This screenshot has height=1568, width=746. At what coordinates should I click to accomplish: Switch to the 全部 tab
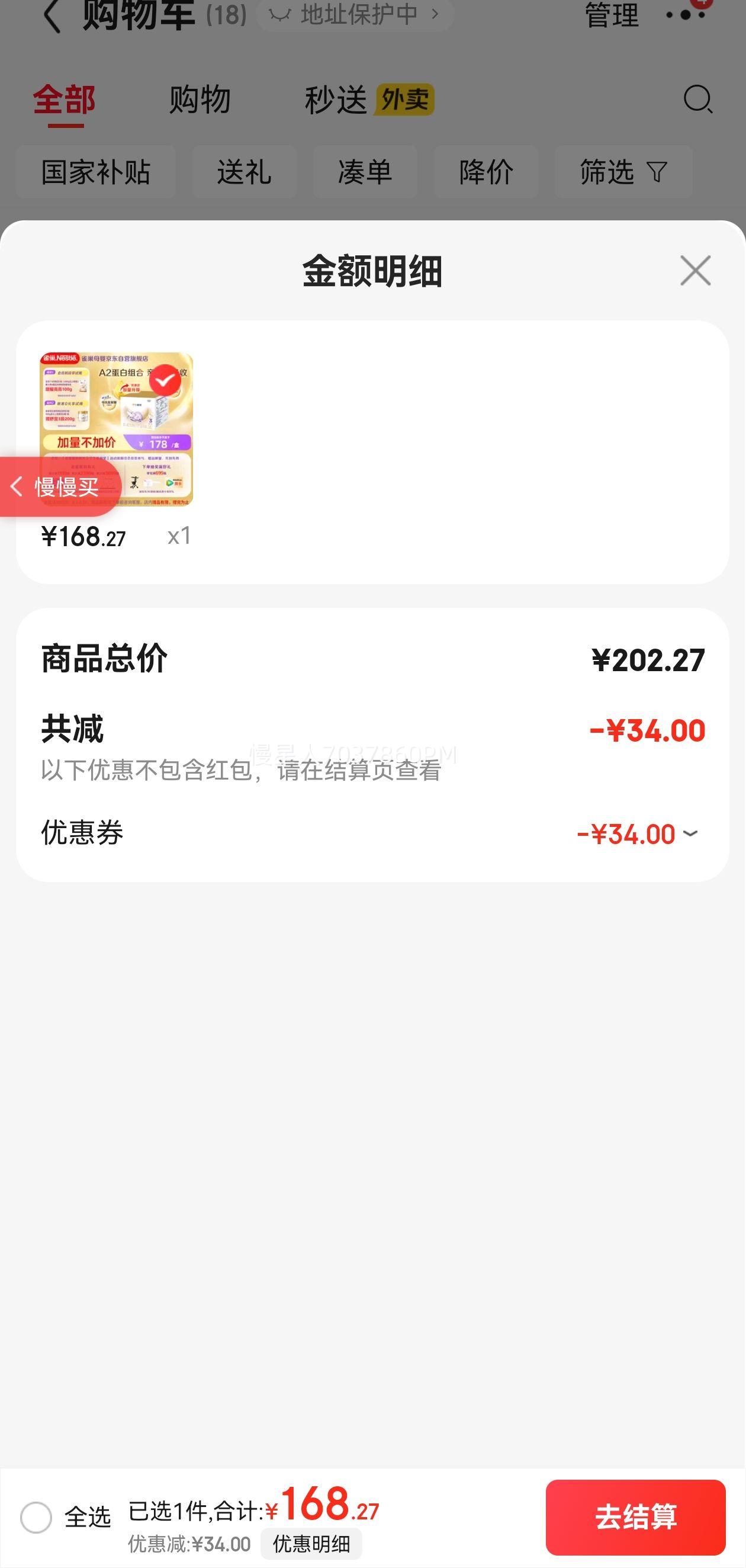pyautogui.click(x=65, y=100)
